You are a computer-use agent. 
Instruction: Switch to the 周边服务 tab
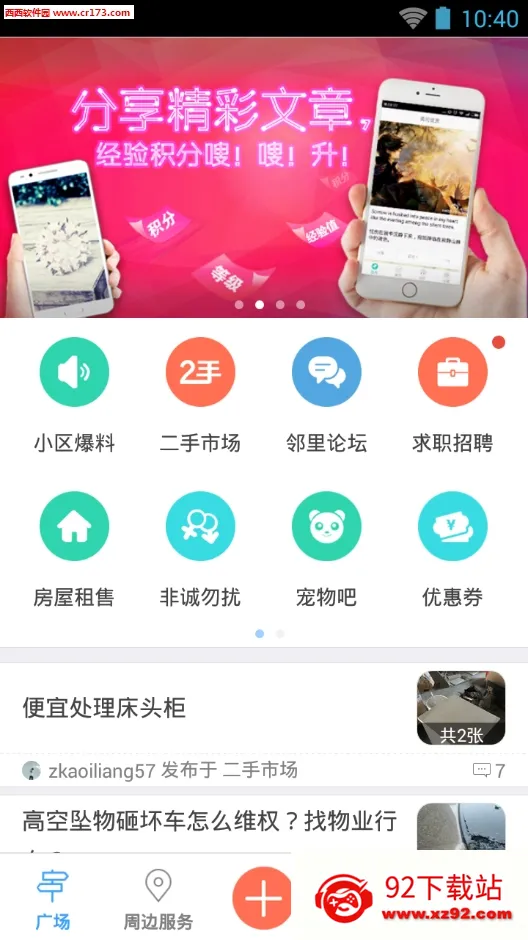pos(158,899)
